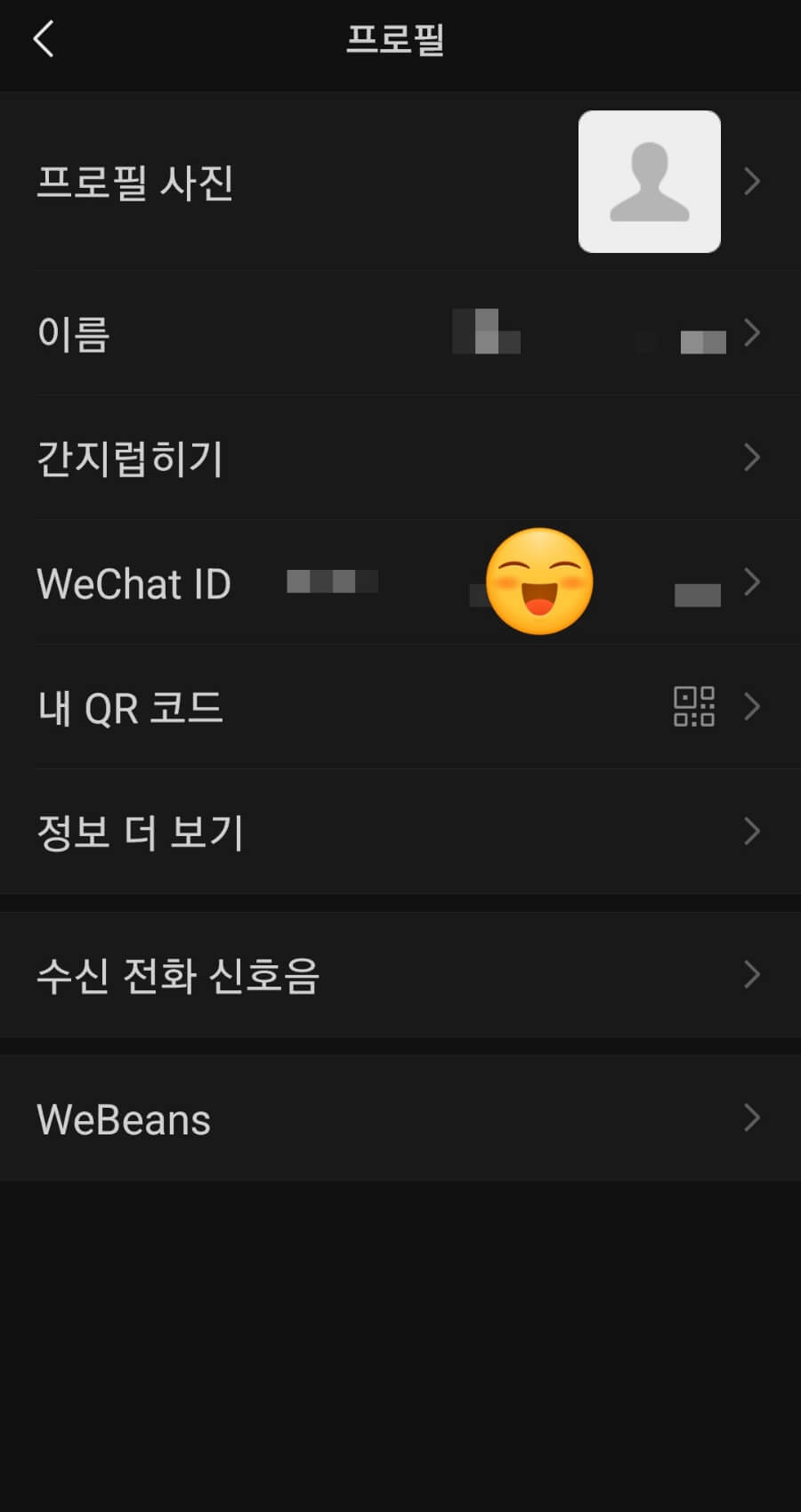Click the 프로필 title in the header
The image size is (801, 1512).
(x=398, y=39)
